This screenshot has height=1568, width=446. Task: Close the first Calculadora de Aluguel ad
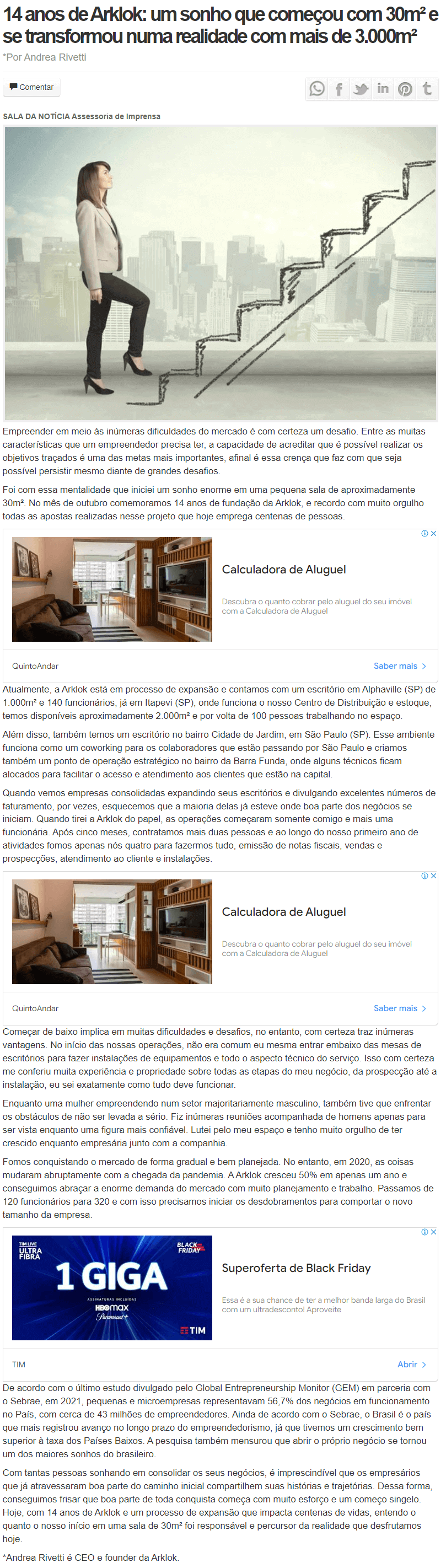pyautogui.click(x=433, y=533)
